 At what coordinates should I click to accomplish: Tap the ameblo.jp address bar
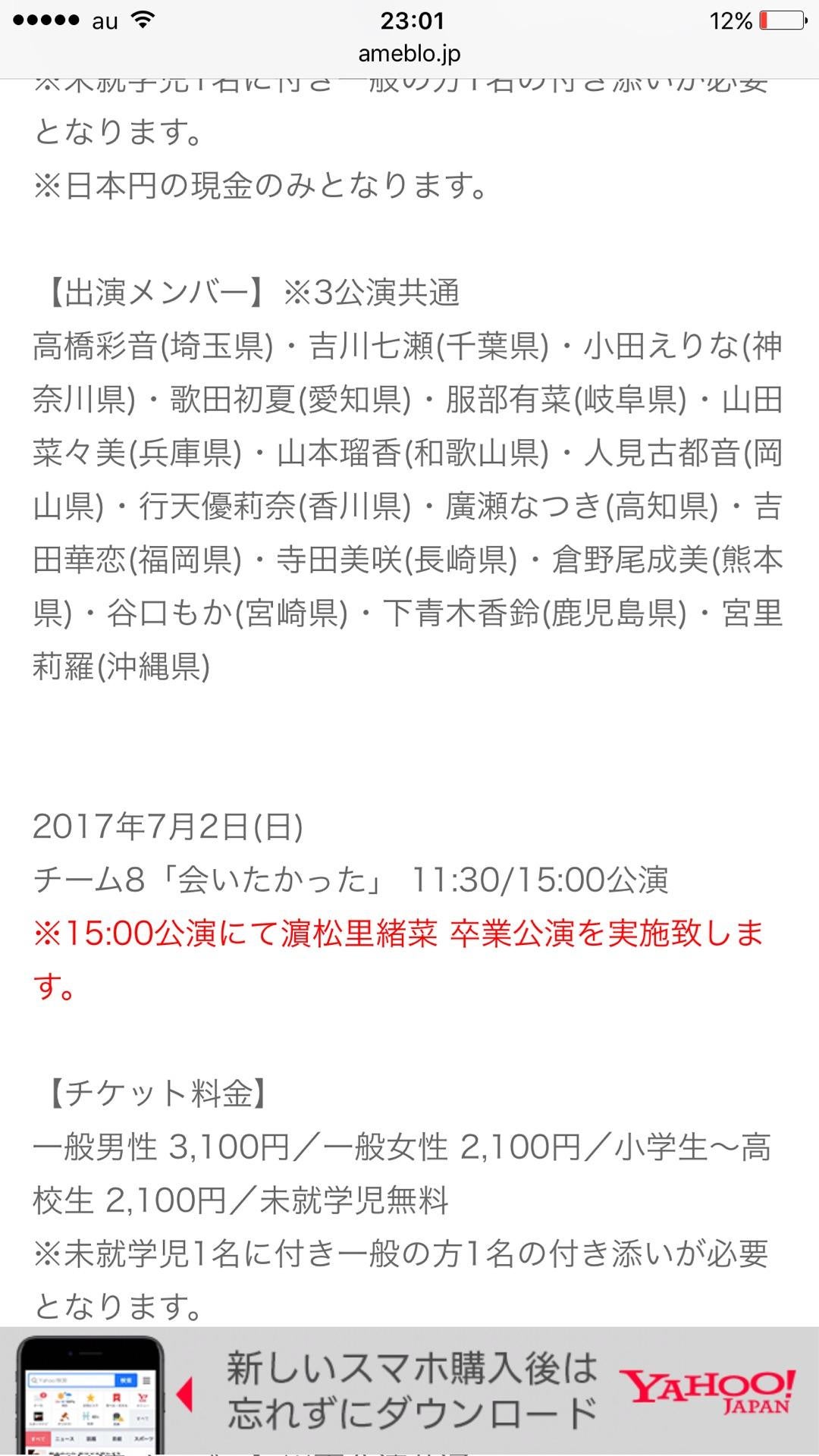409,53
